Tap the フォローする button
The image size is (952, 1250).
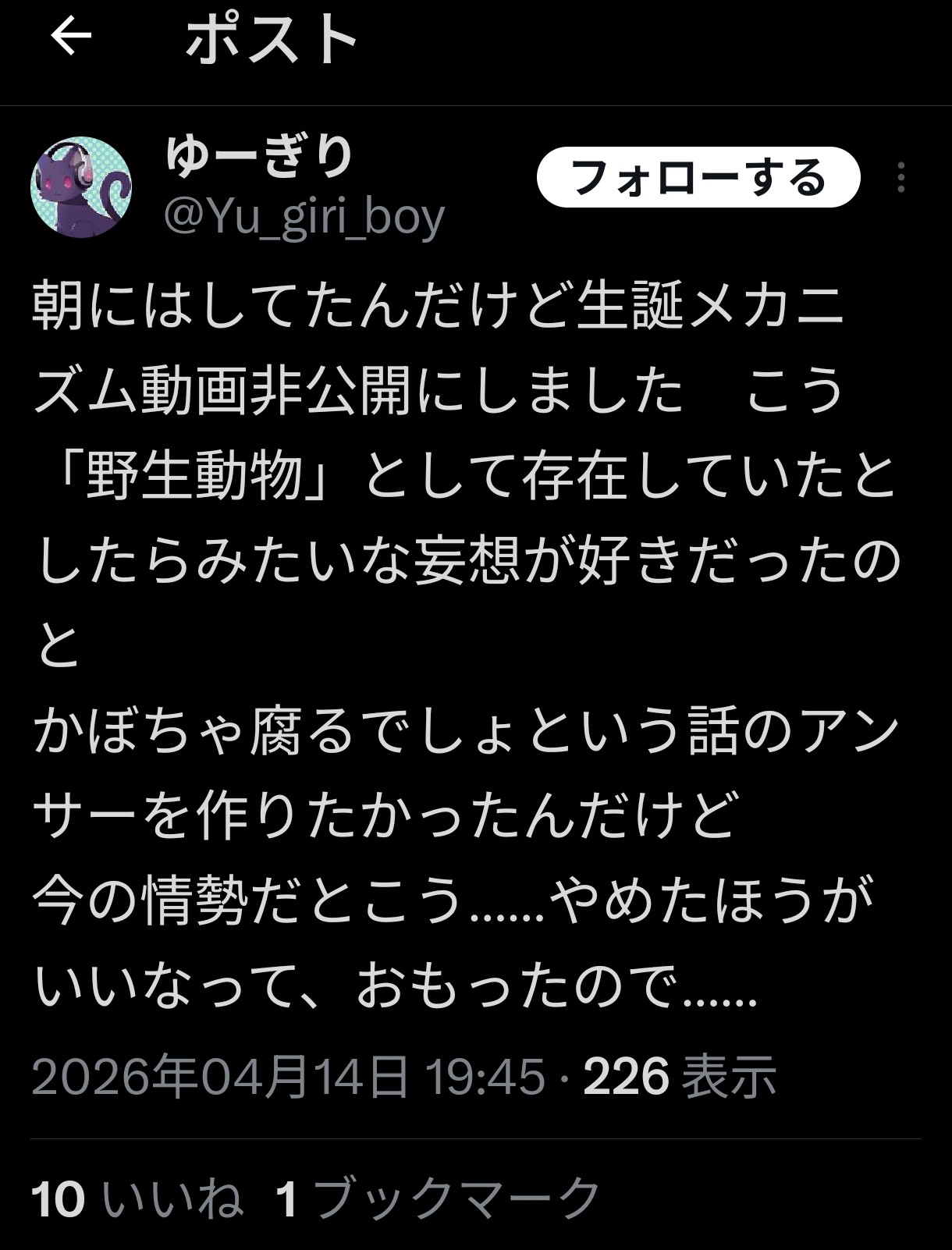coord(698,177)
